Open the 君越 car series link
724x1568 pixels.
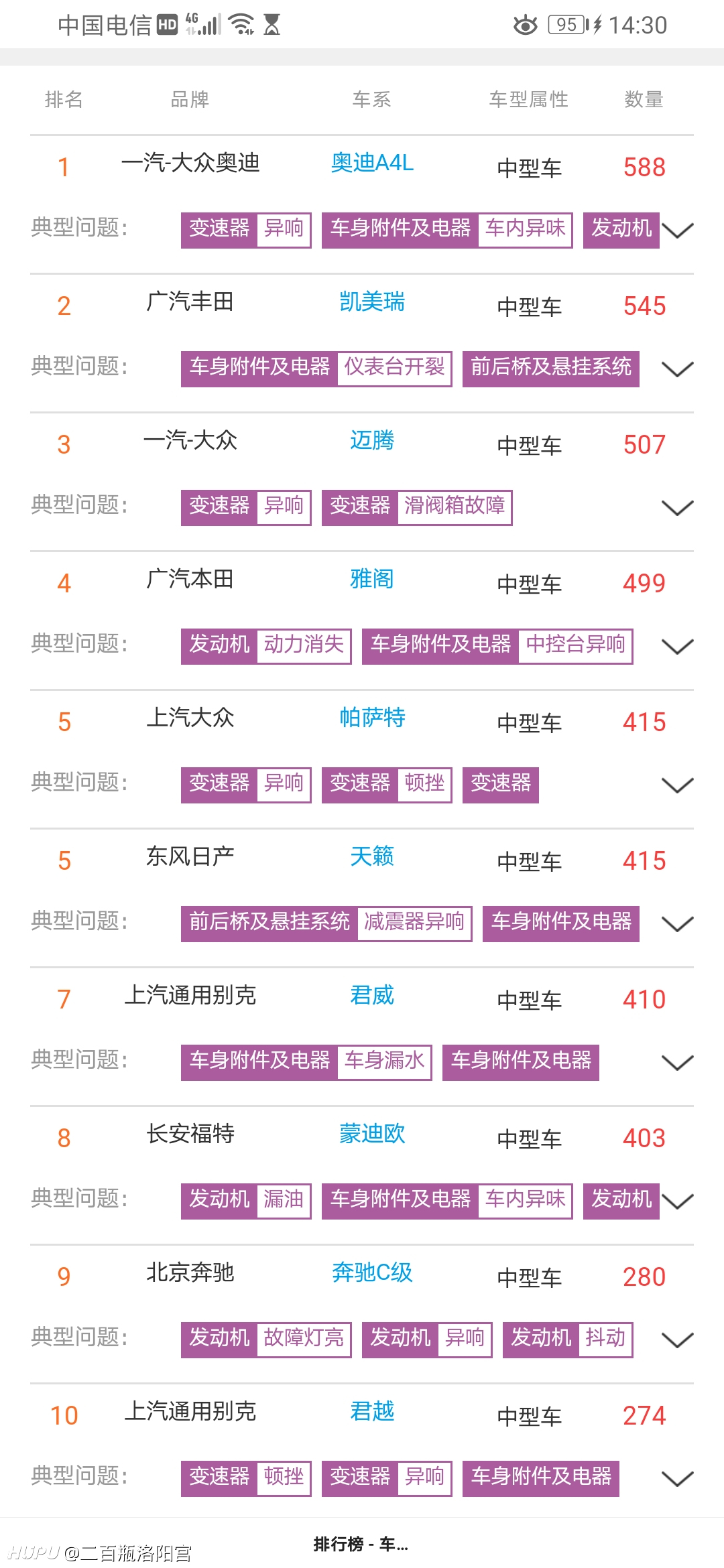coord(372,1411)
